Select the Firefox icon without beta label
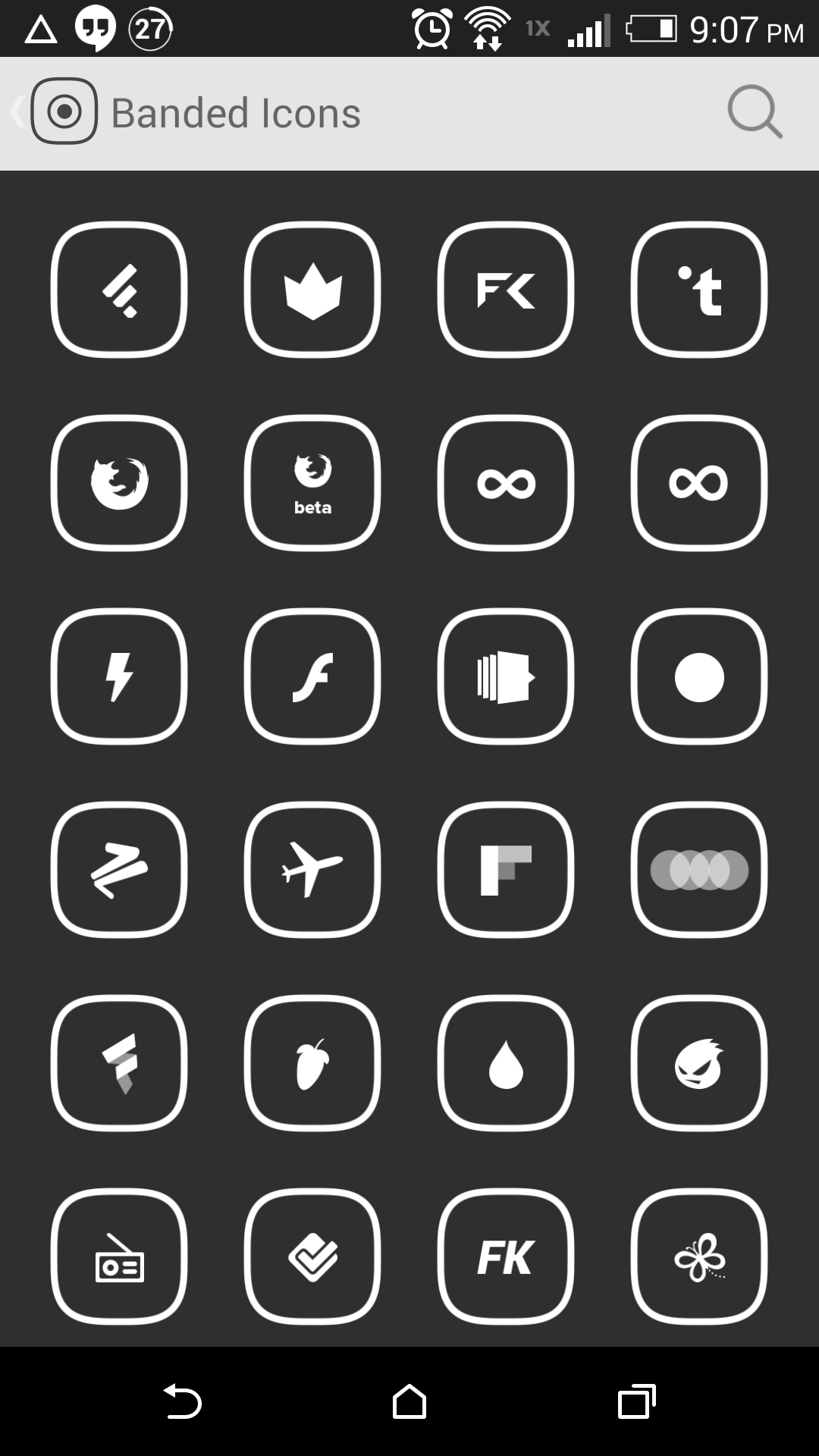The image size is (819, 1456). 119,483
